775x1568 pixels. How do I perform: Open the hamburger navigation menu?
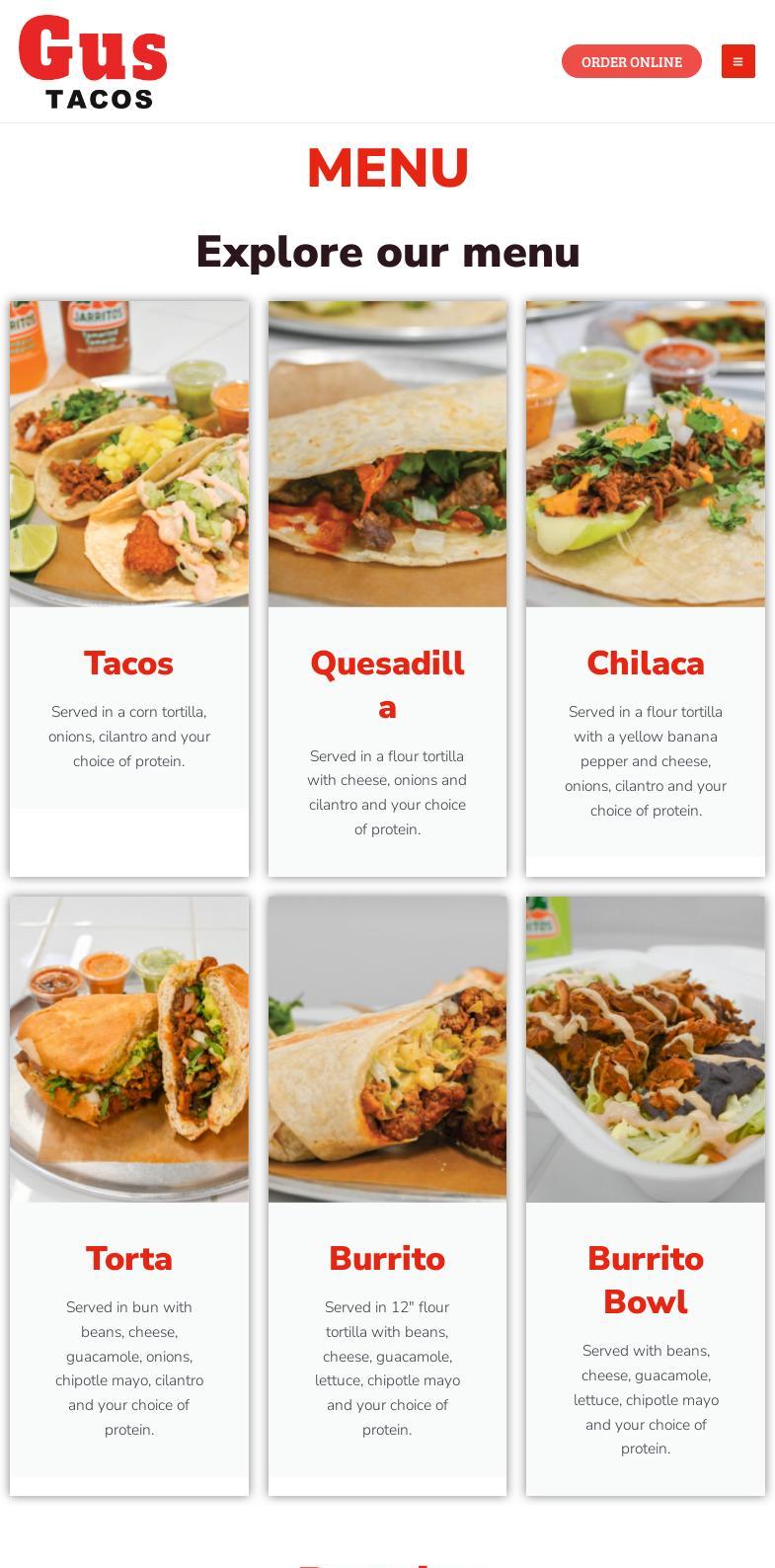tap(737, 61)
